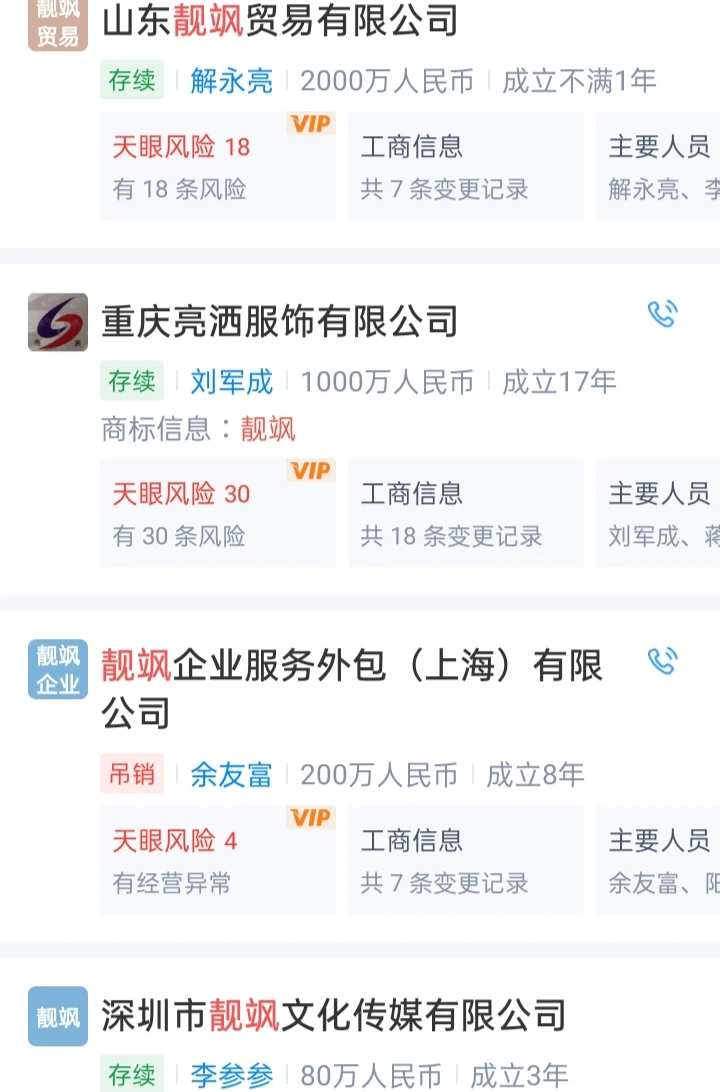This screenshot has width=720, height=1092.
Task: Open legal representative 李参参's profile
Action: [231, 1076]
